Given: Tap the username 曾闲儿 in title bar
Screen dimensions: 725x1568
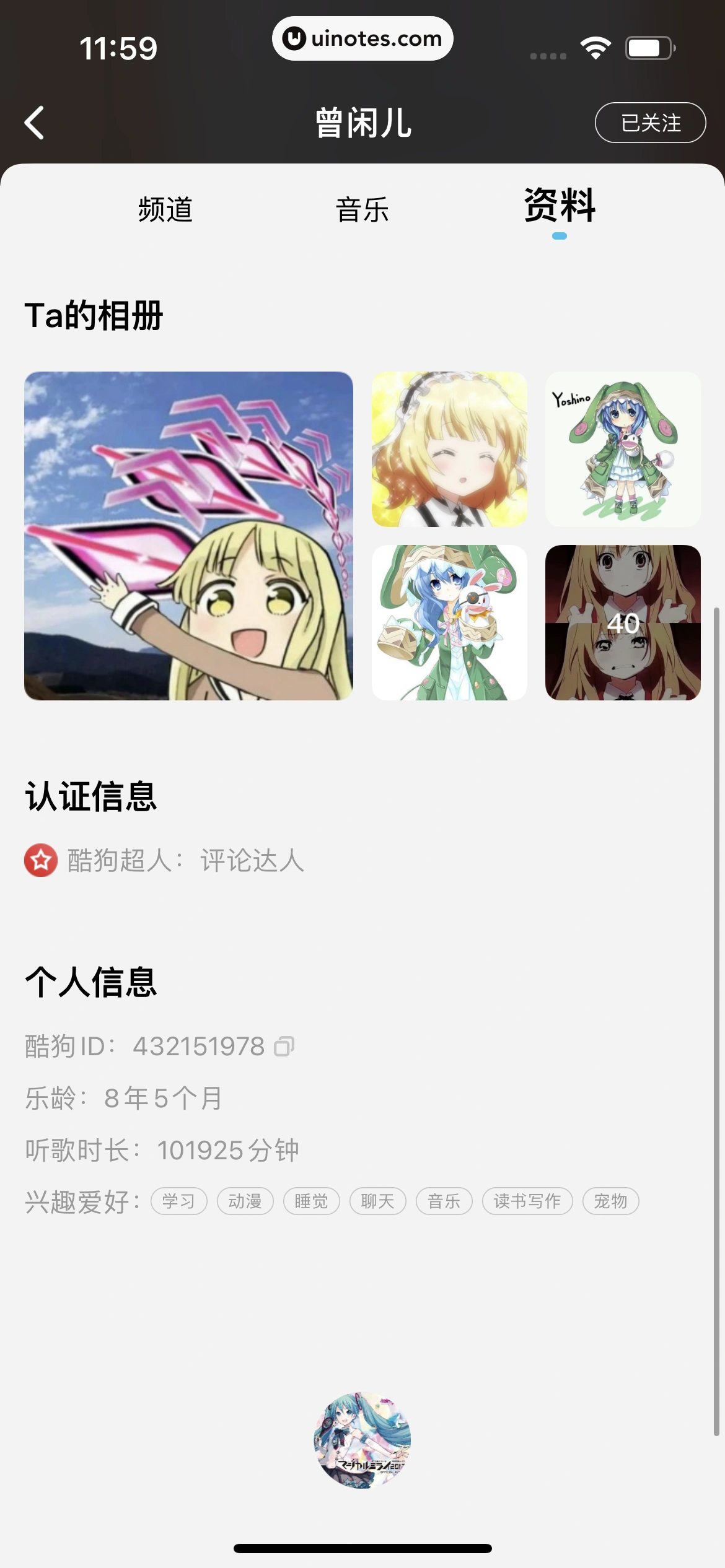Looking at the screenshot, I should pyautogui.click(x=362, y=122).
